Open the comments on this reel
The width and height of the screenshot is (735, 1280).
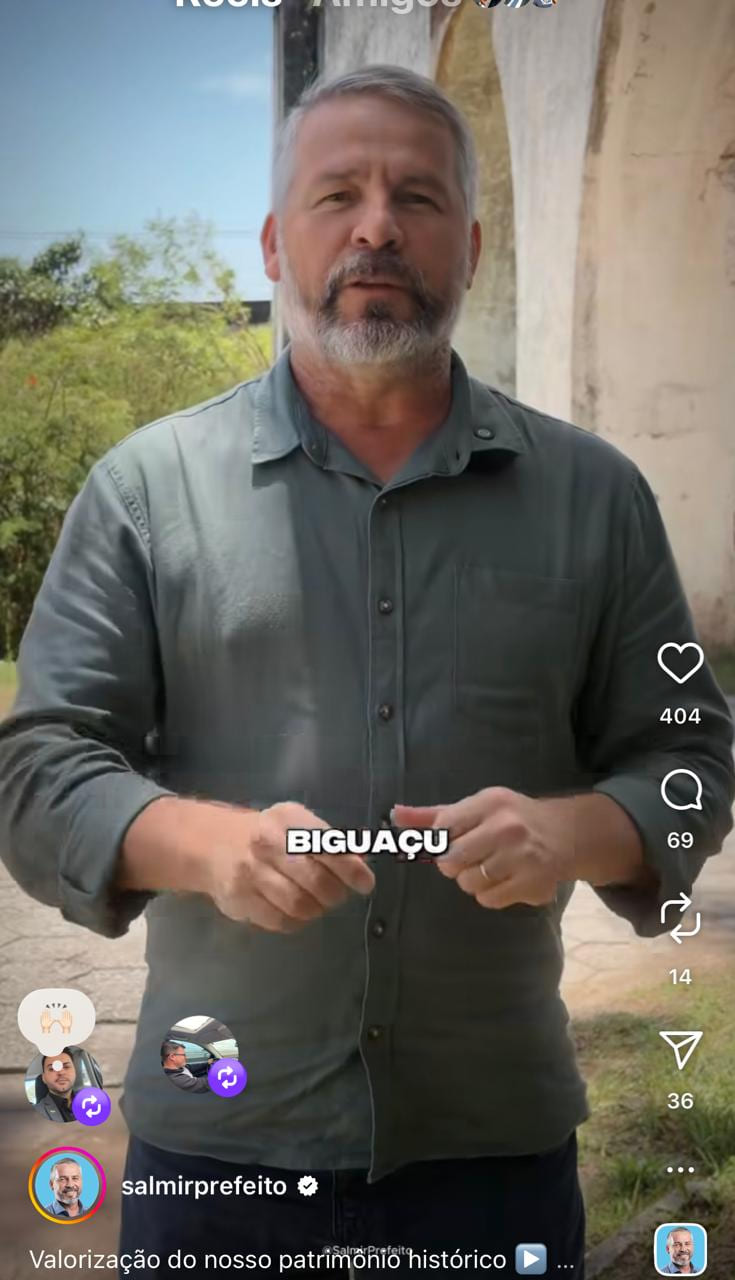coord(680,791)
